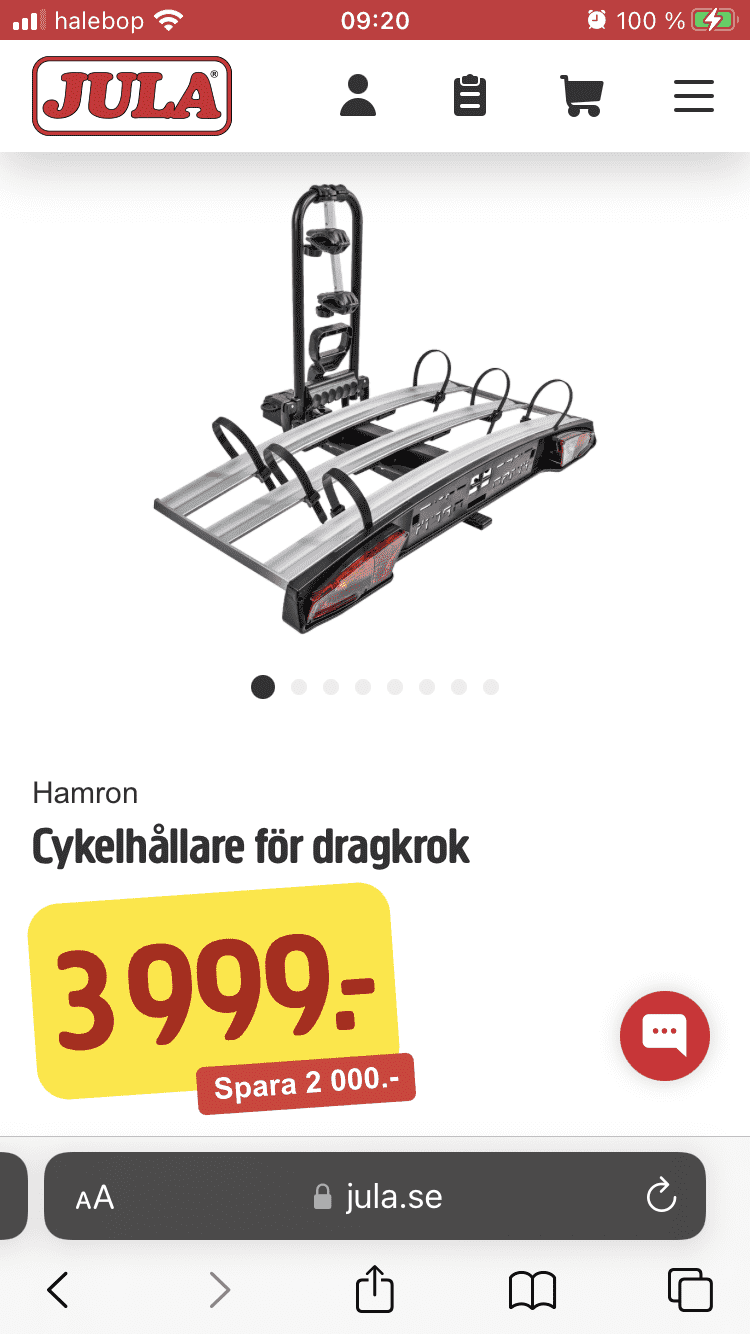Open Safari bookmarks

click(532, 1290)
